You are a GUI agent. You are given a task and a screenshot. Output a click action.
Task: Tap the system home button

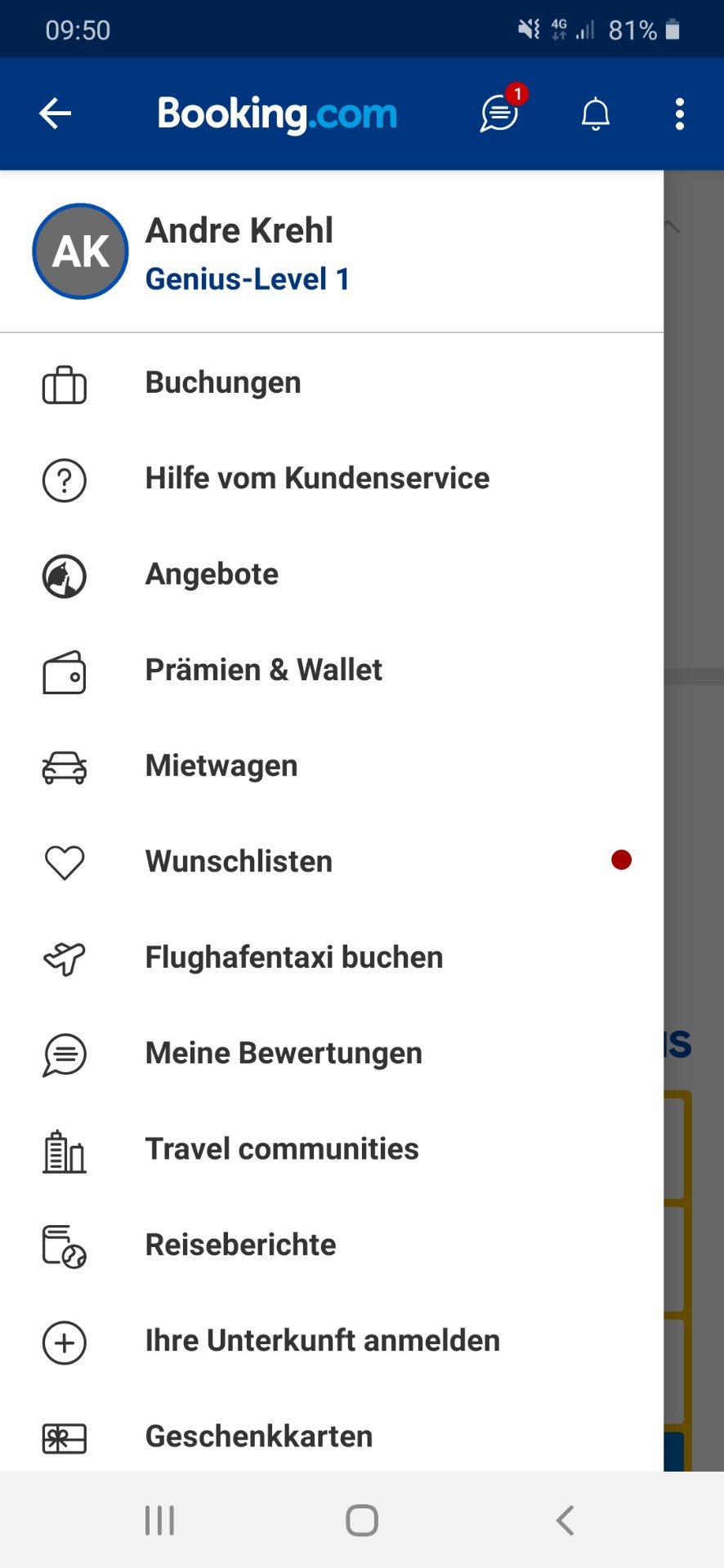point(362,1521)
